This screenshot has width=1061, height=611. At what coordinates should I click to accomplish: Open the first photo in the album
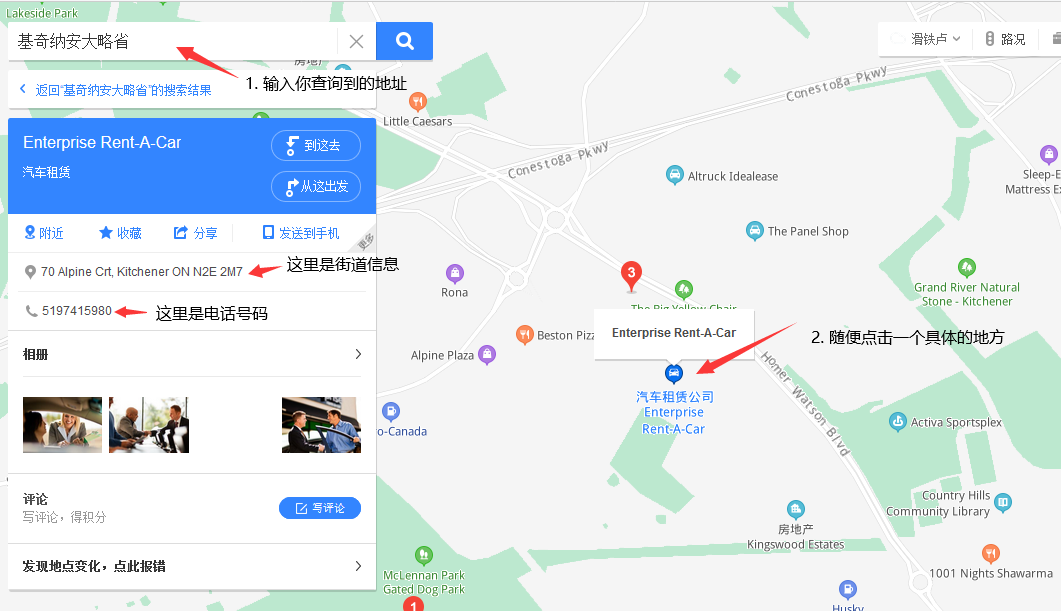[x=62, y=425]
